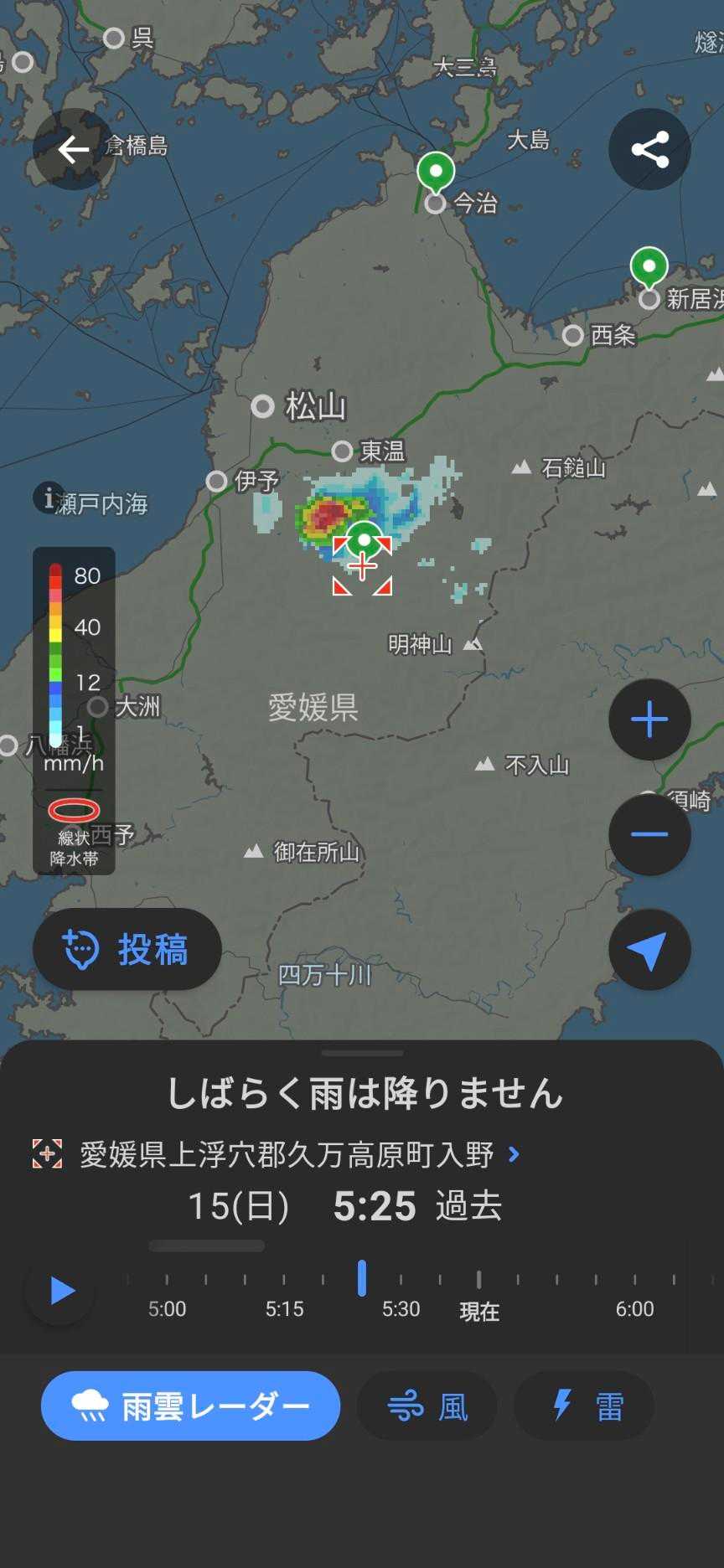Screen dimensions: 724x1568
Task: Tap the 投稿 post button
Action: tap(127, 950)
